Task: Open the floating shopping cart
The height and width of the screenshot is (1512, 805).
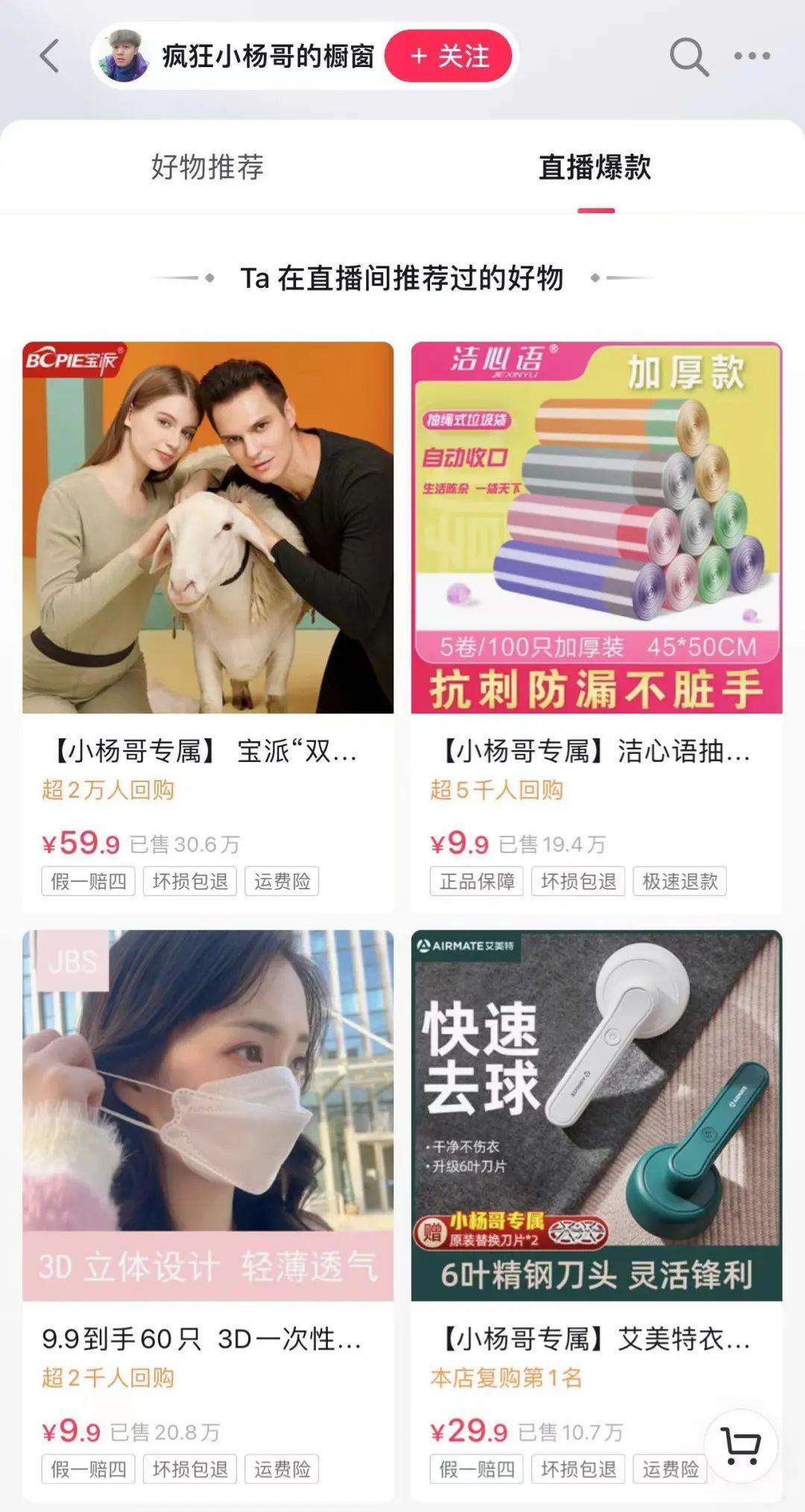Action: click(742, 1446)
